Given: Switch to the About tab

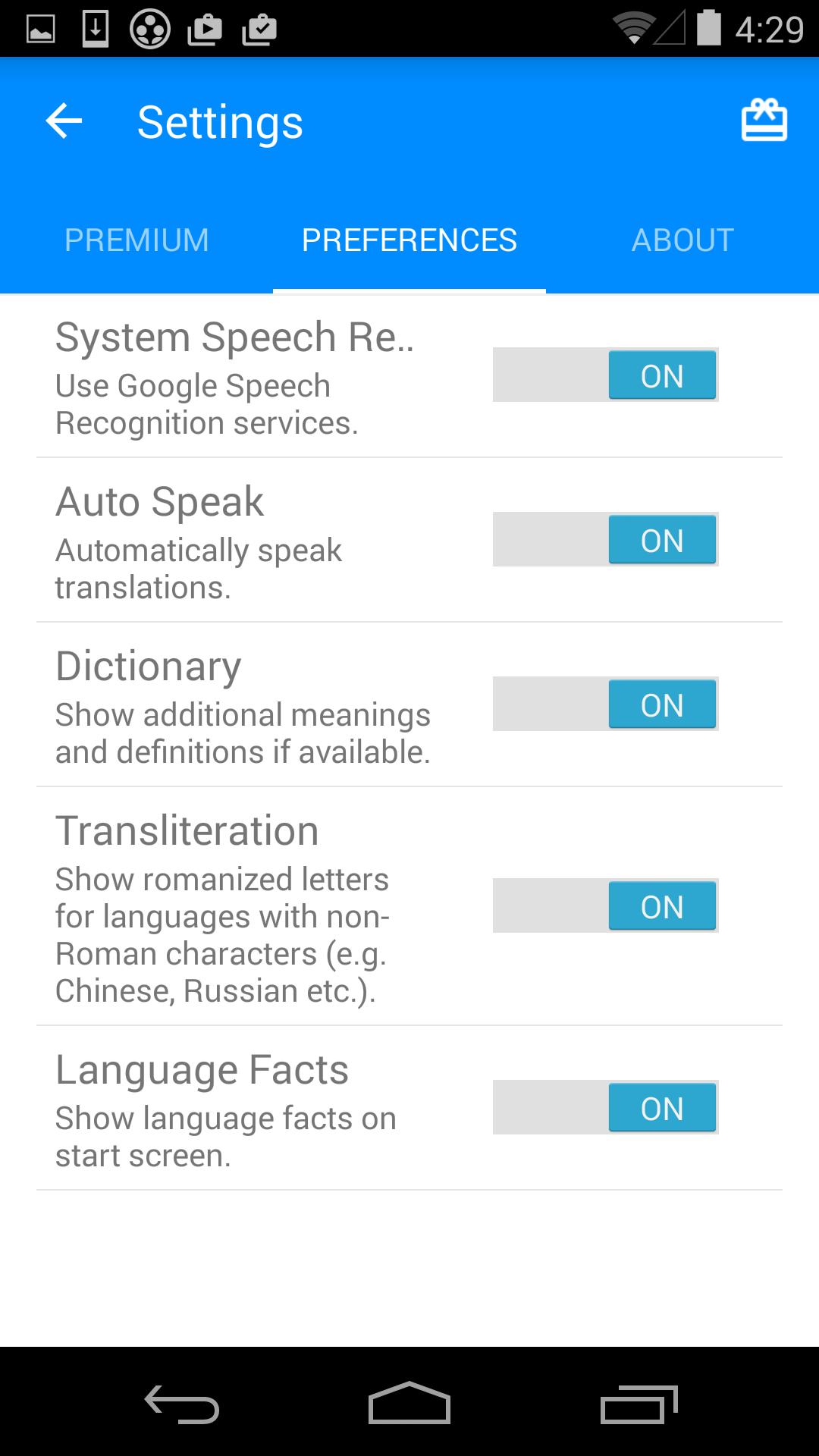Looking at the screenshot, I should pos(682,240).
